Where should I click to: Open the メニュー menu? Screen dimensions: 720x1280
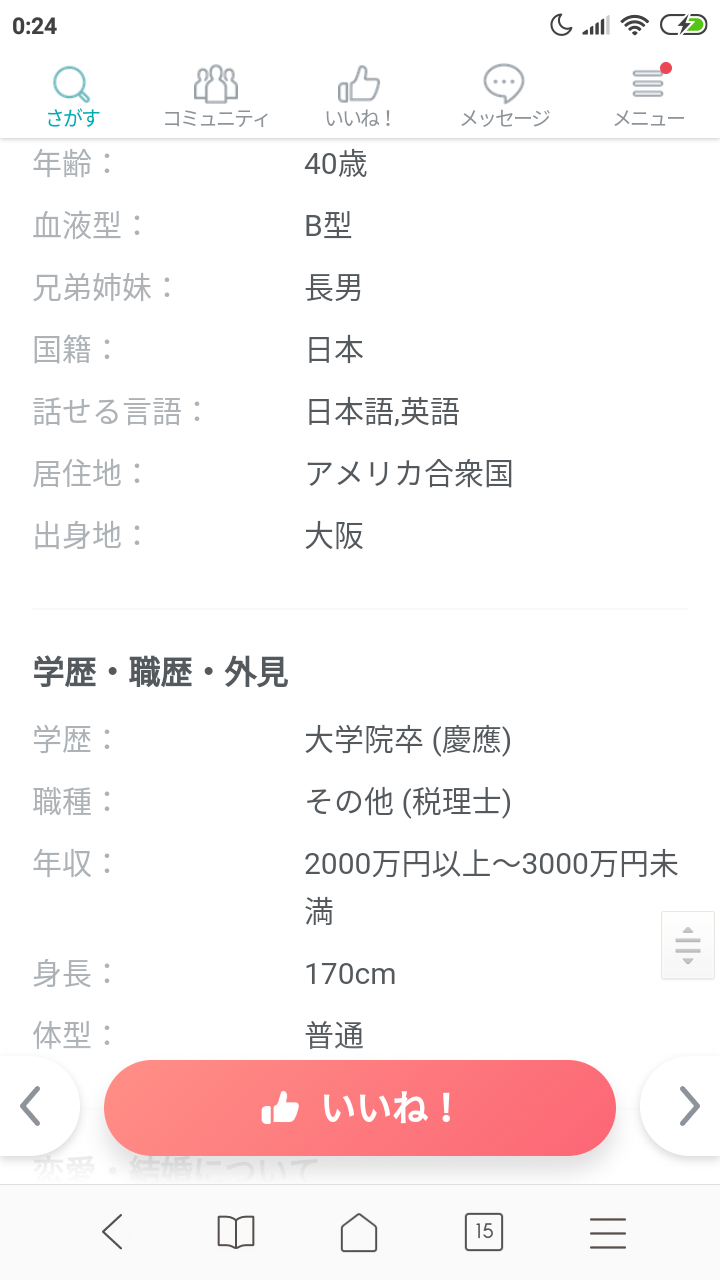648,98
